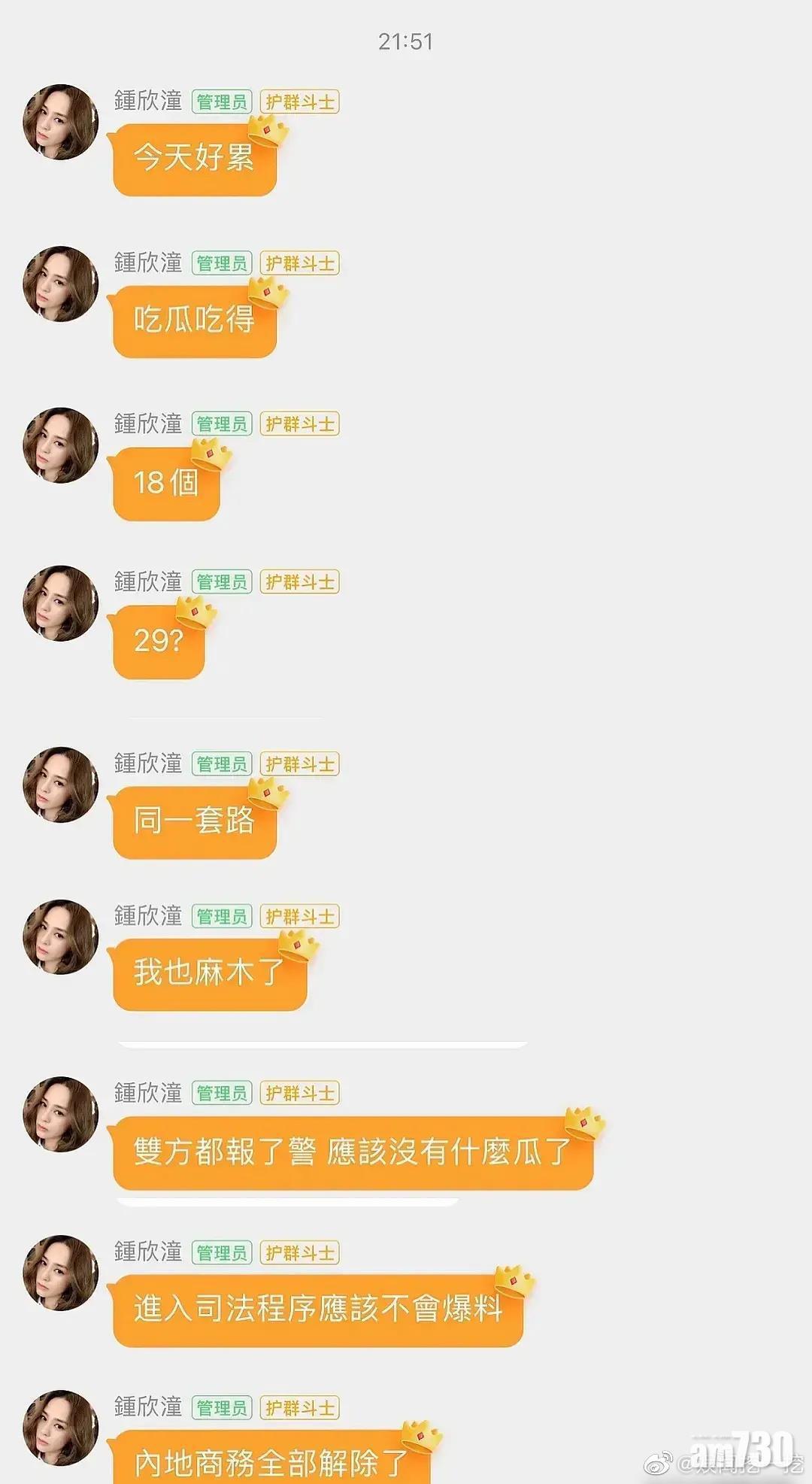Screen dimensions: 812x1484
Task: Open the avatar beside the 今天好累 message
Action: [x=61, y=122]
